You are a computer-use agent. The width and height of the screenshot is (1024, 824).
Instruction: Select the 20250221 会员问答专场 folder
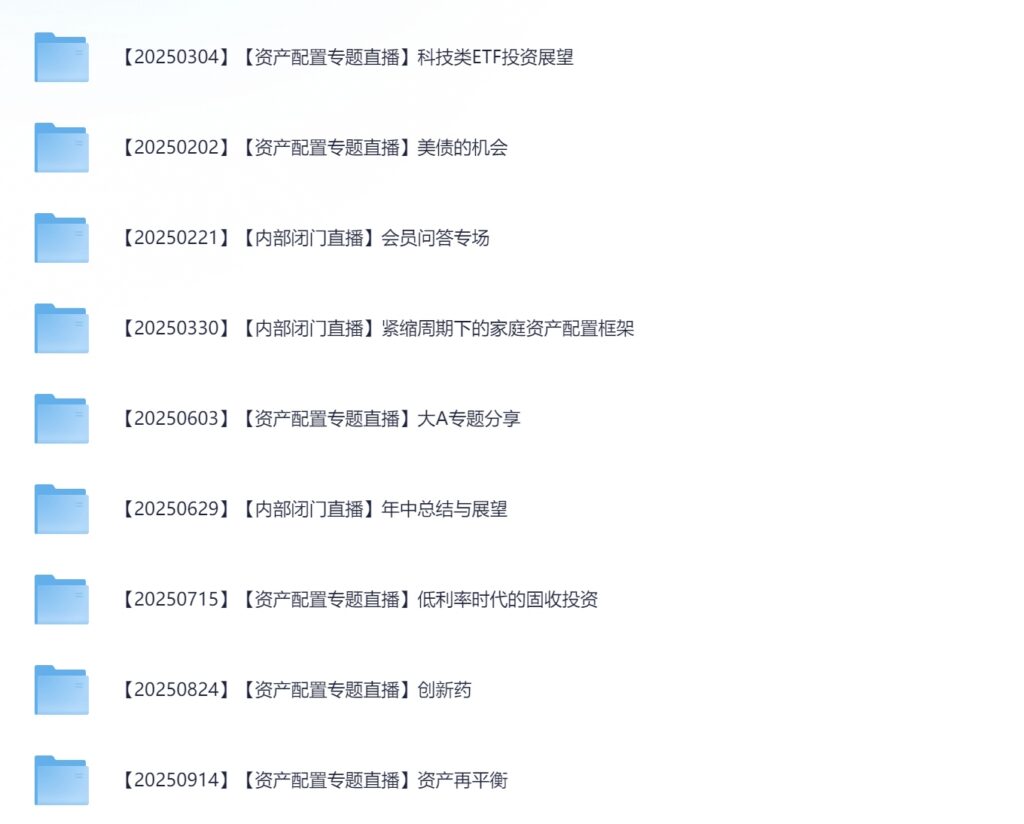[305, 238]
